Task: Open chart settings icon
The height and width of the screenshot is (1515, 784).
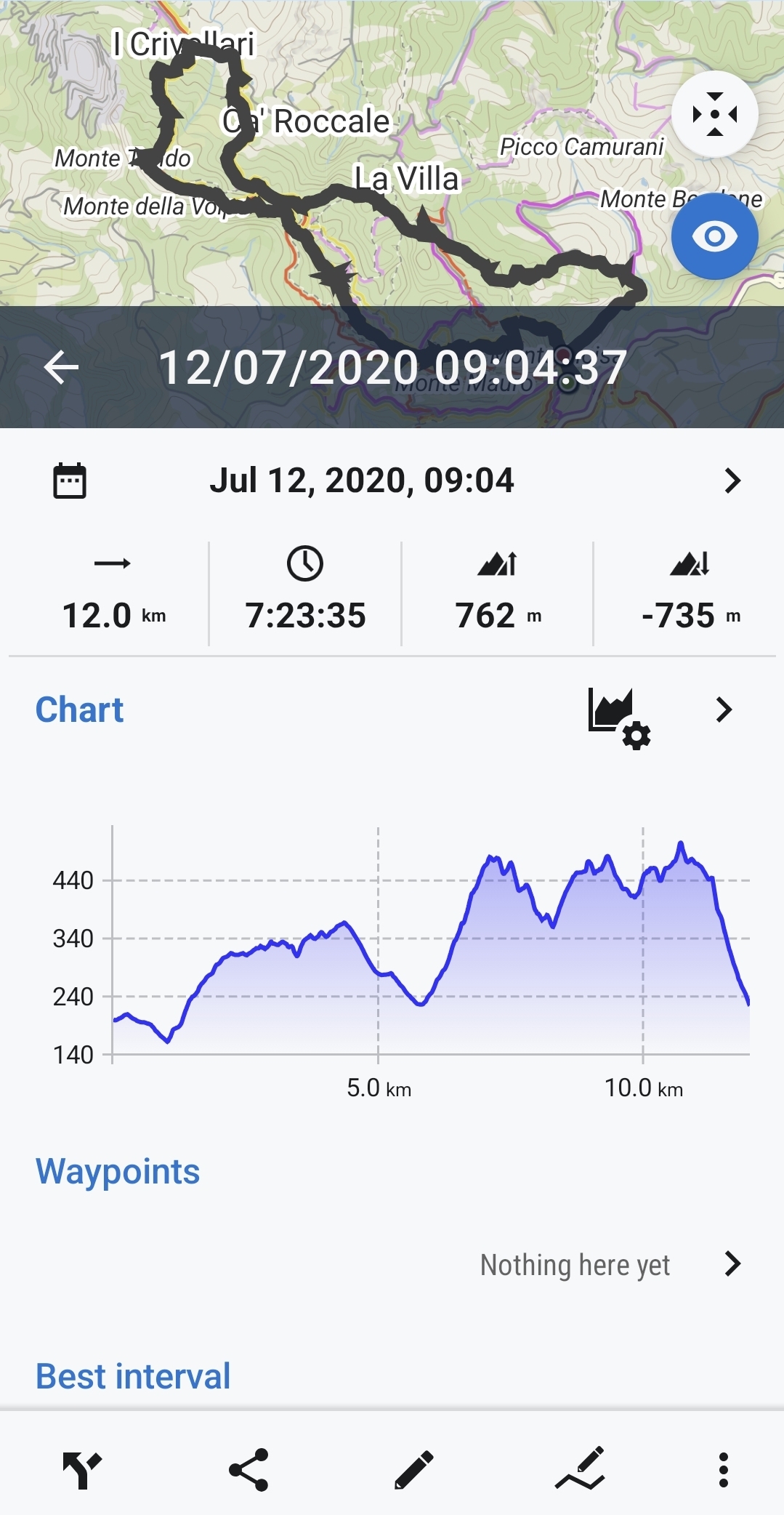Action: pos(619,718)
